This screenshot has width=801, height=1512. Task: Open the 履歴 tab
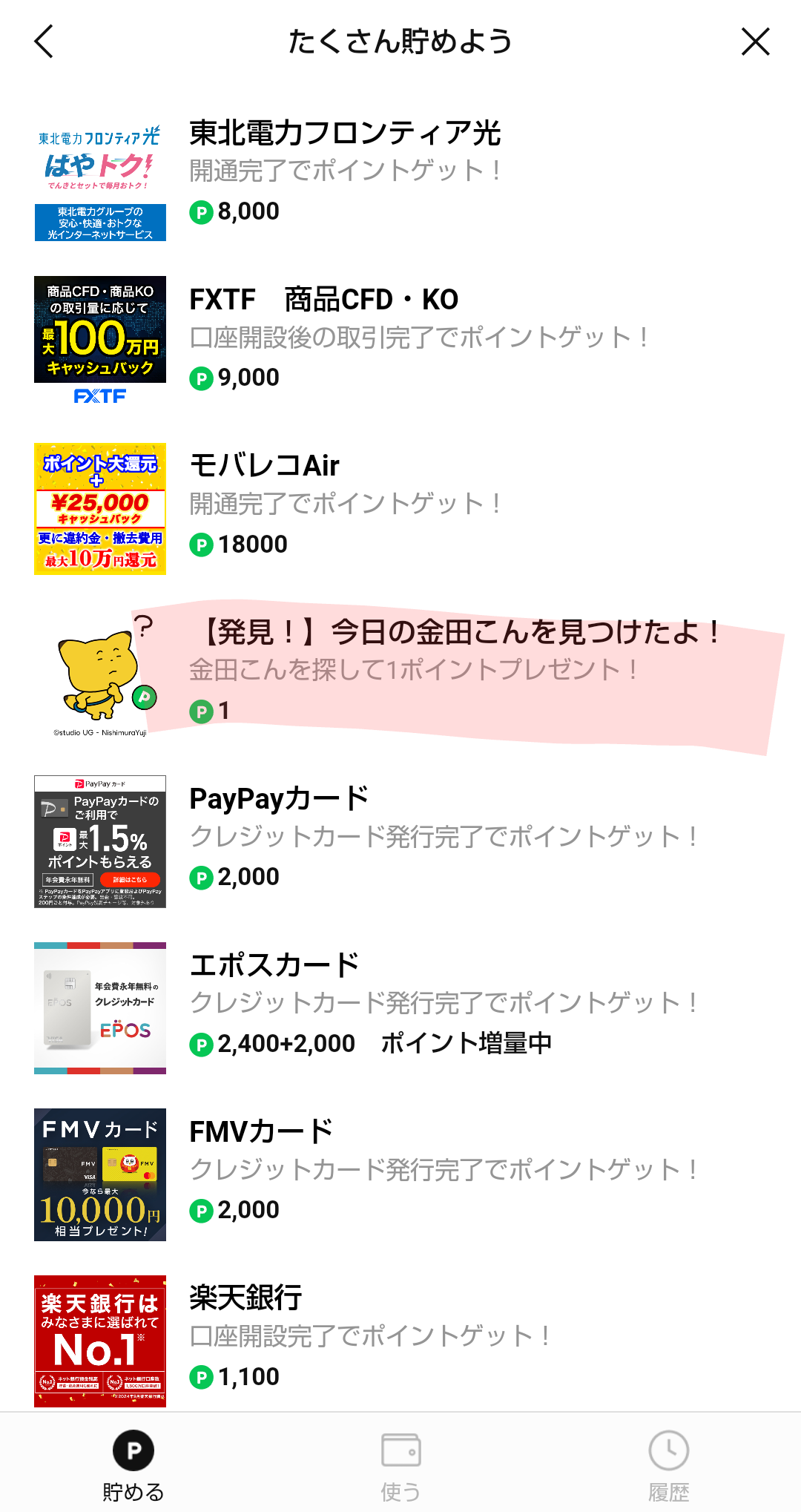tap(668, 1465)
